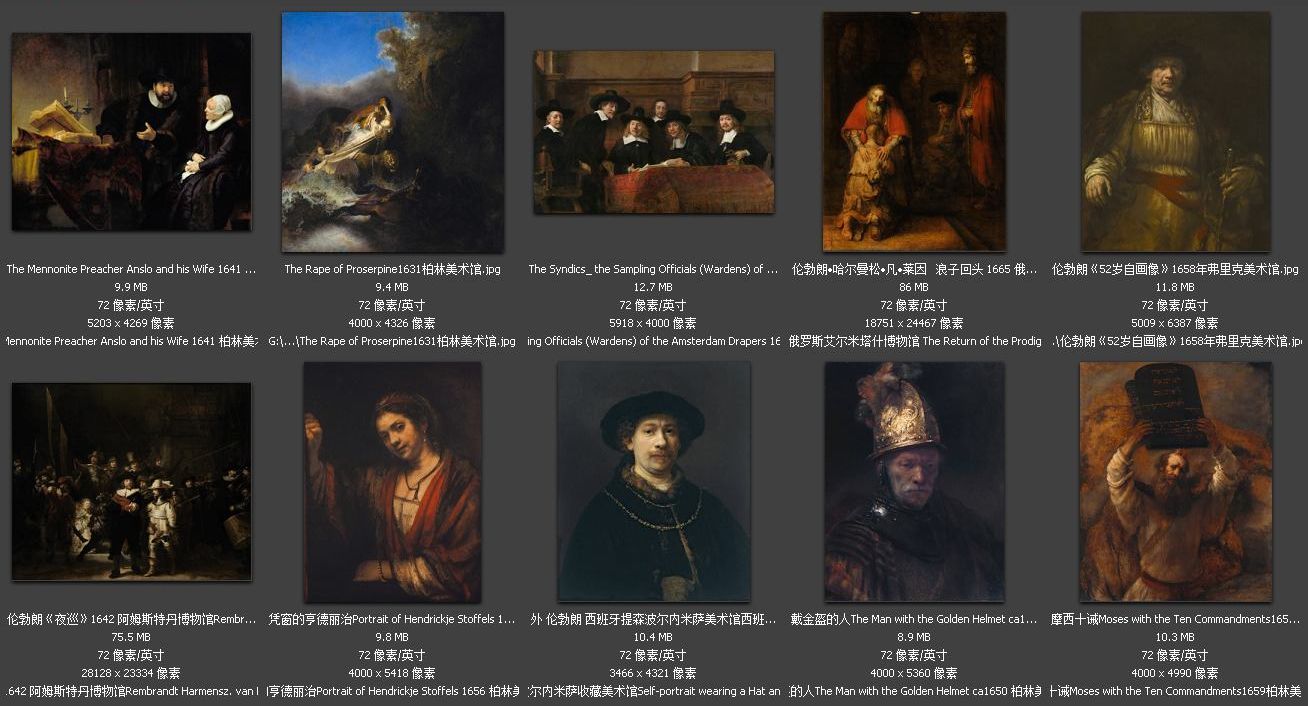Open Self-portrait wearing a Hat thumbnail
This screenshot has height=706, width=1308.
[x=653, y=481]
